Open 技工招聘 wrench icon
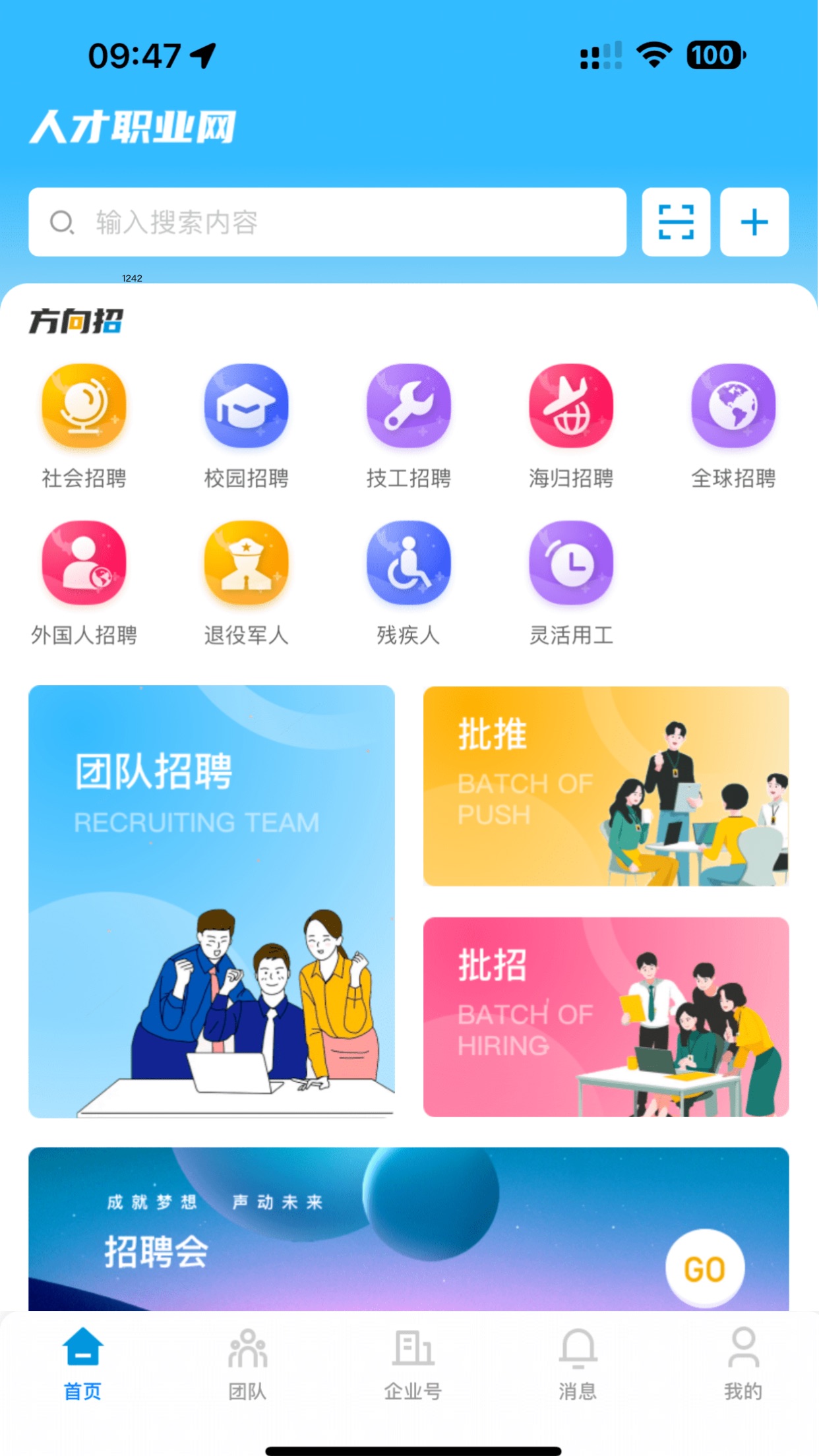 pyautogui.click(x=408, y=407)
